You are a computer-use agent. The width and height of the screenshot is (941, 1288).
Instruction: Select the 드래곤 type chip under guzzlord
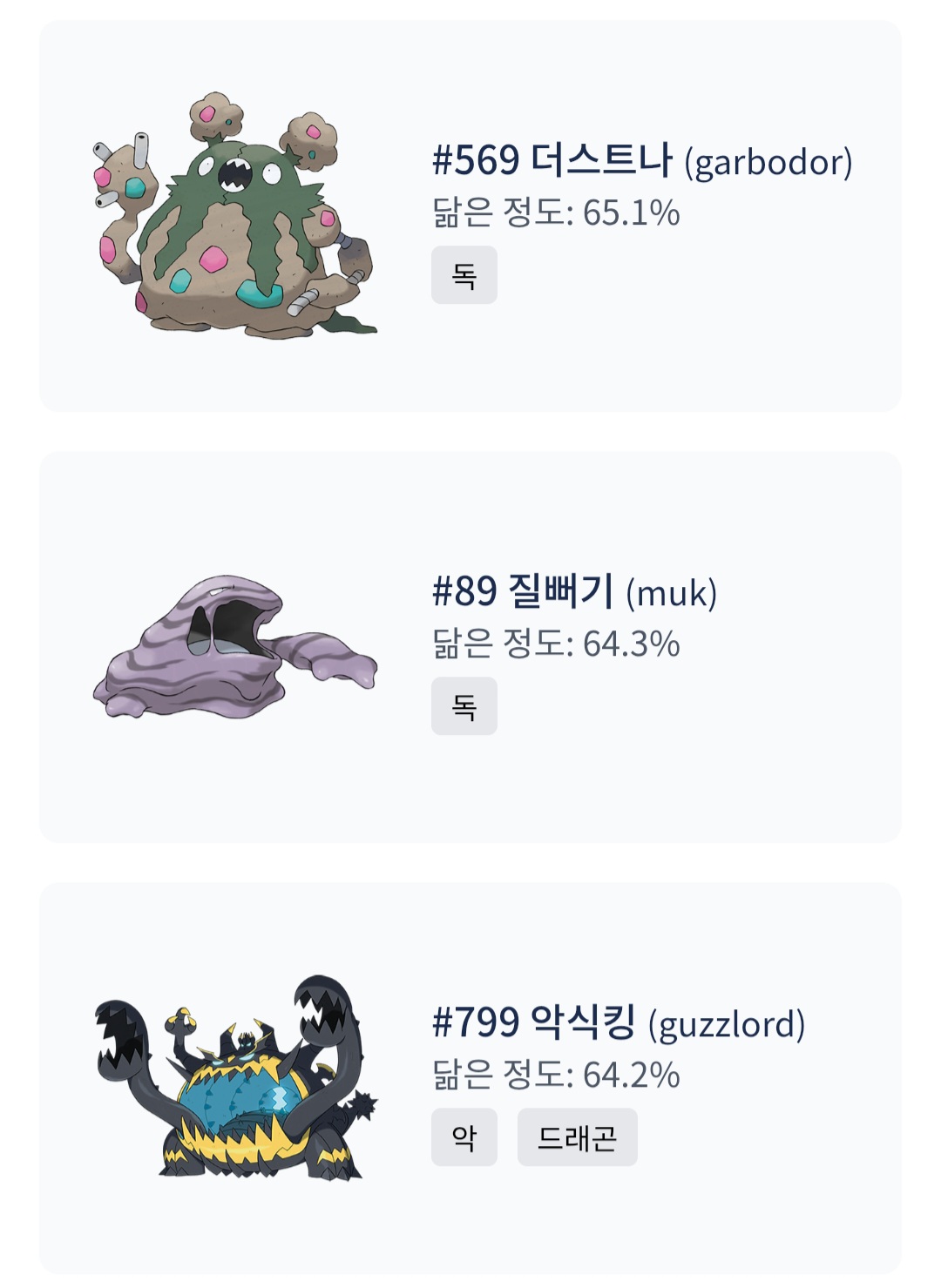pos(577,1137)
